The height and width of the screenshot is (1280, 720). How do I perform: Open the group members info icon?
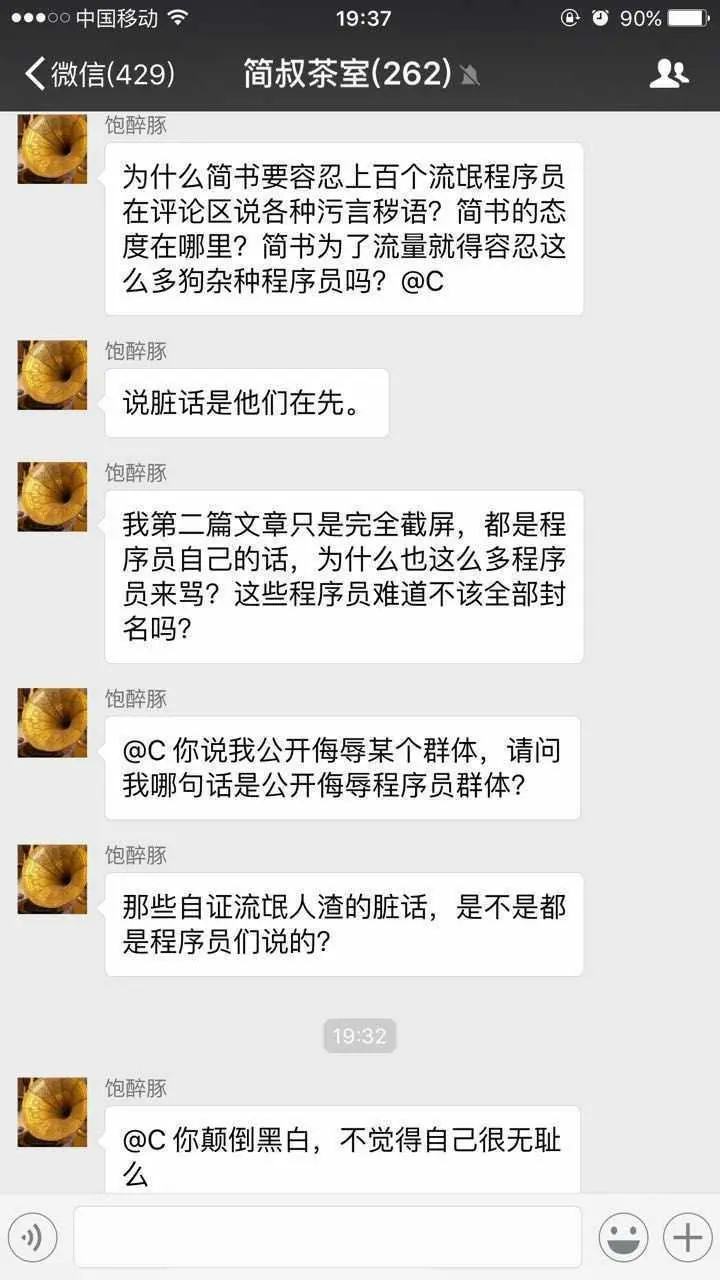(x=668, y=73)
